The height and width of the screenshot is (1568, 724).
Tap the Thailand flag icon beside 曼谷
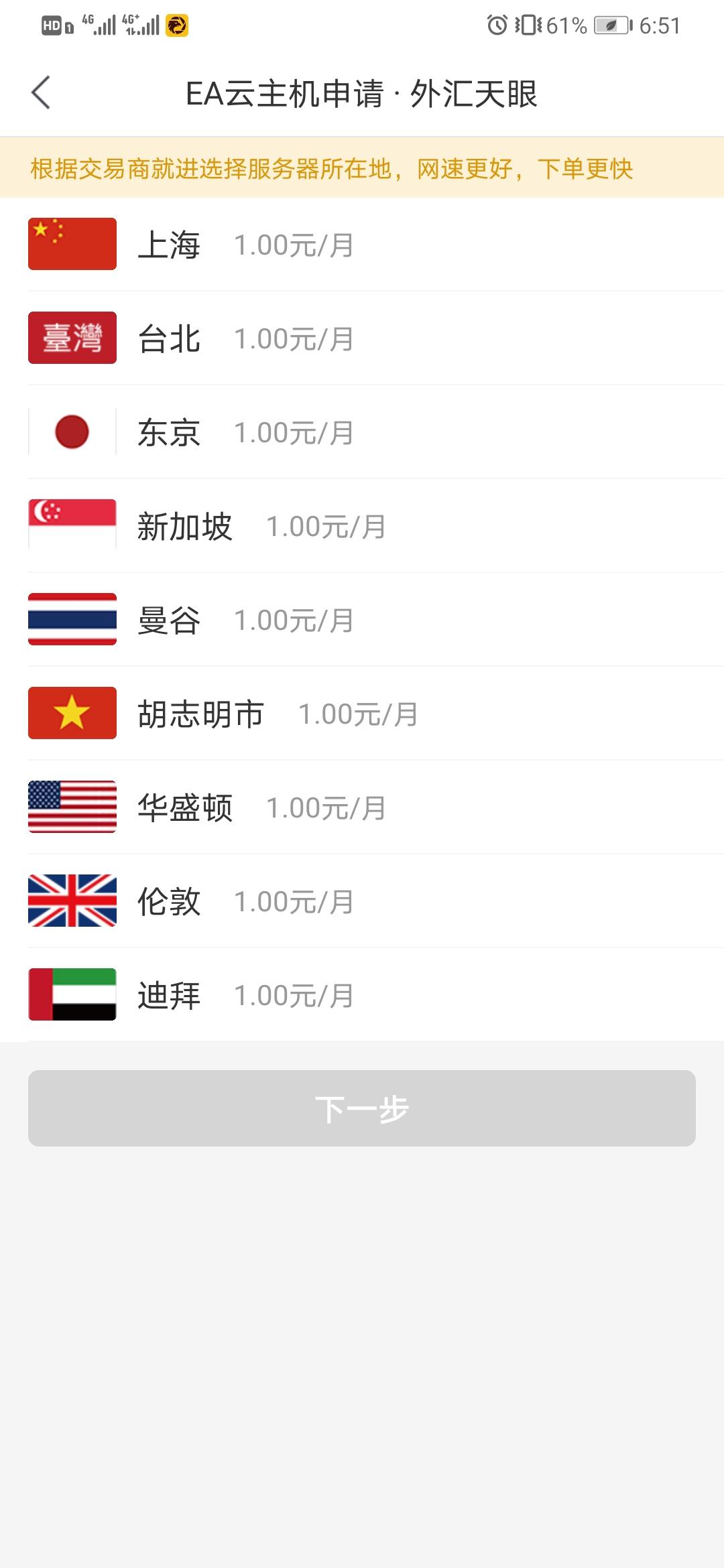(72, 620)
